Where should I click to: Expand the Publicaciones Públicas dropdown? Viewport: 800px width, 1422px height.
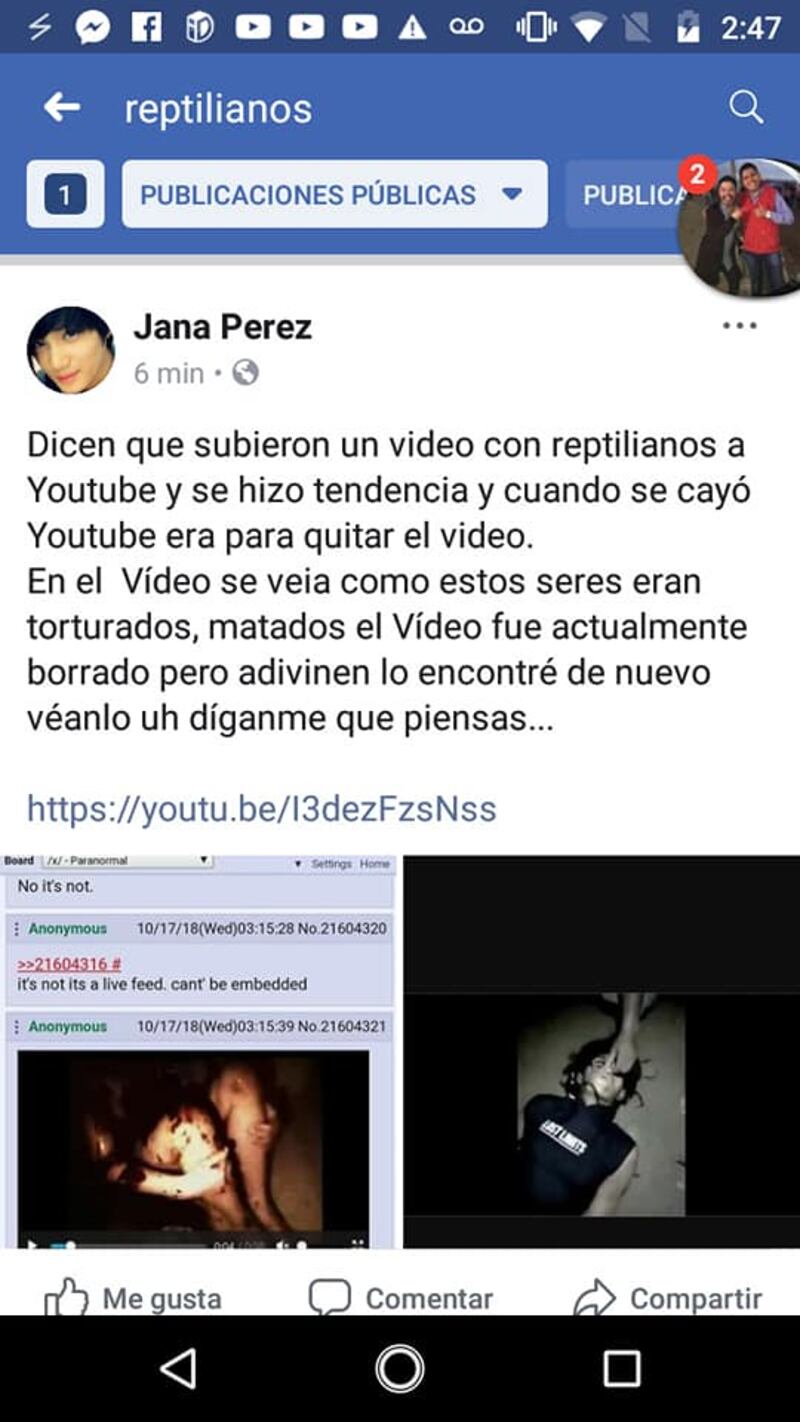click(334, 194)
